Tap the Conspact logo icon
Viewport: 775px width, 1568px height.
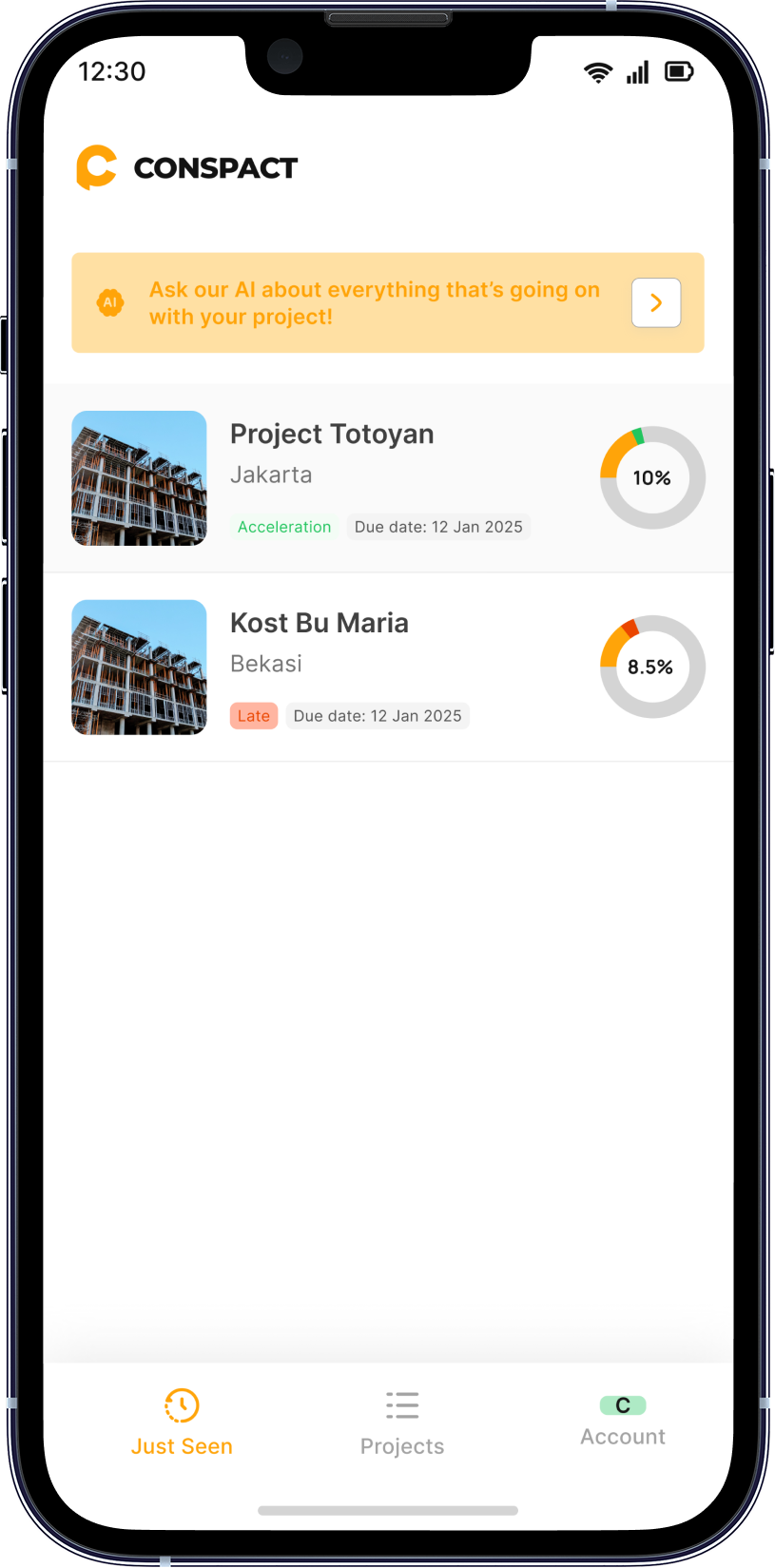point(94,167)
